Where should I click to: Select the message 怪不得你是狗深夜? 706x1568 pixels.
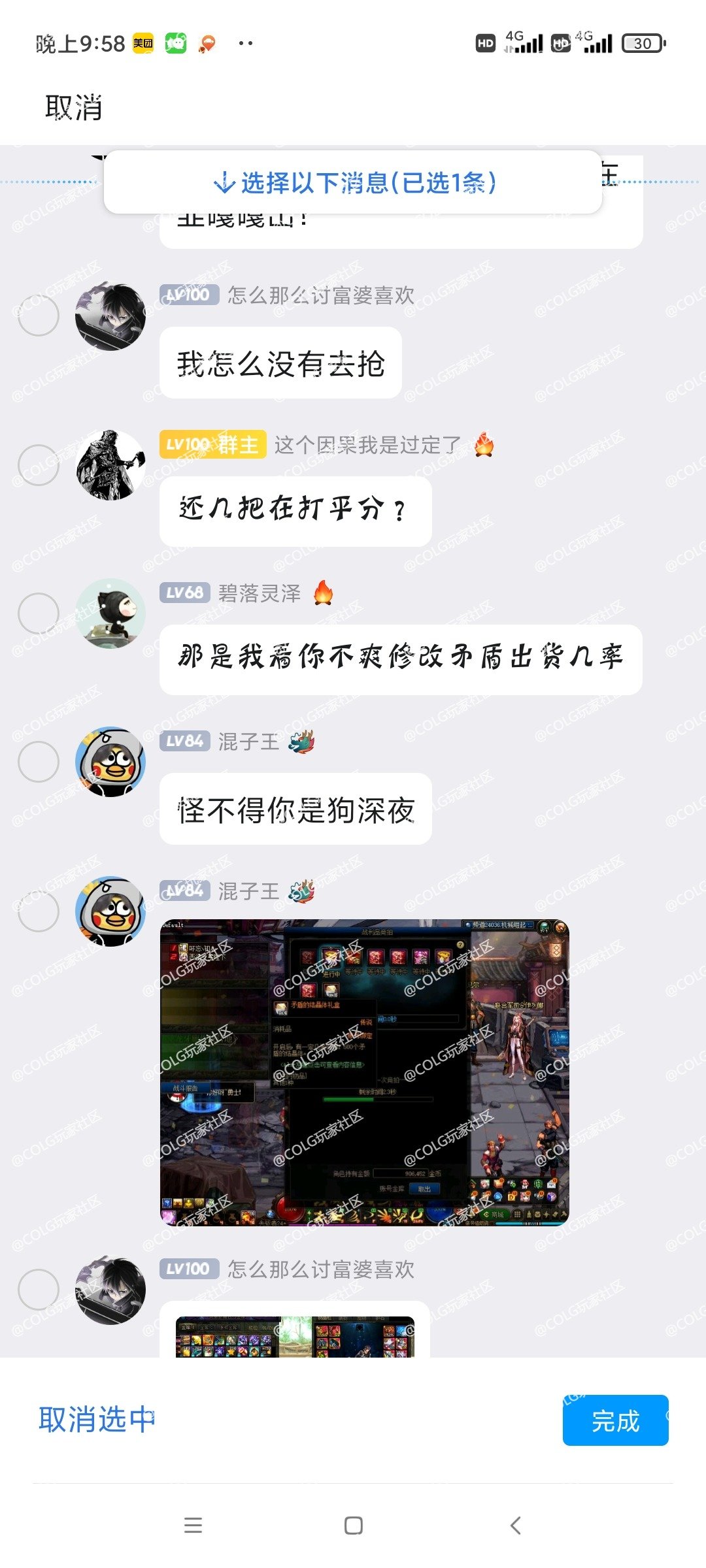tap(39, 762)
